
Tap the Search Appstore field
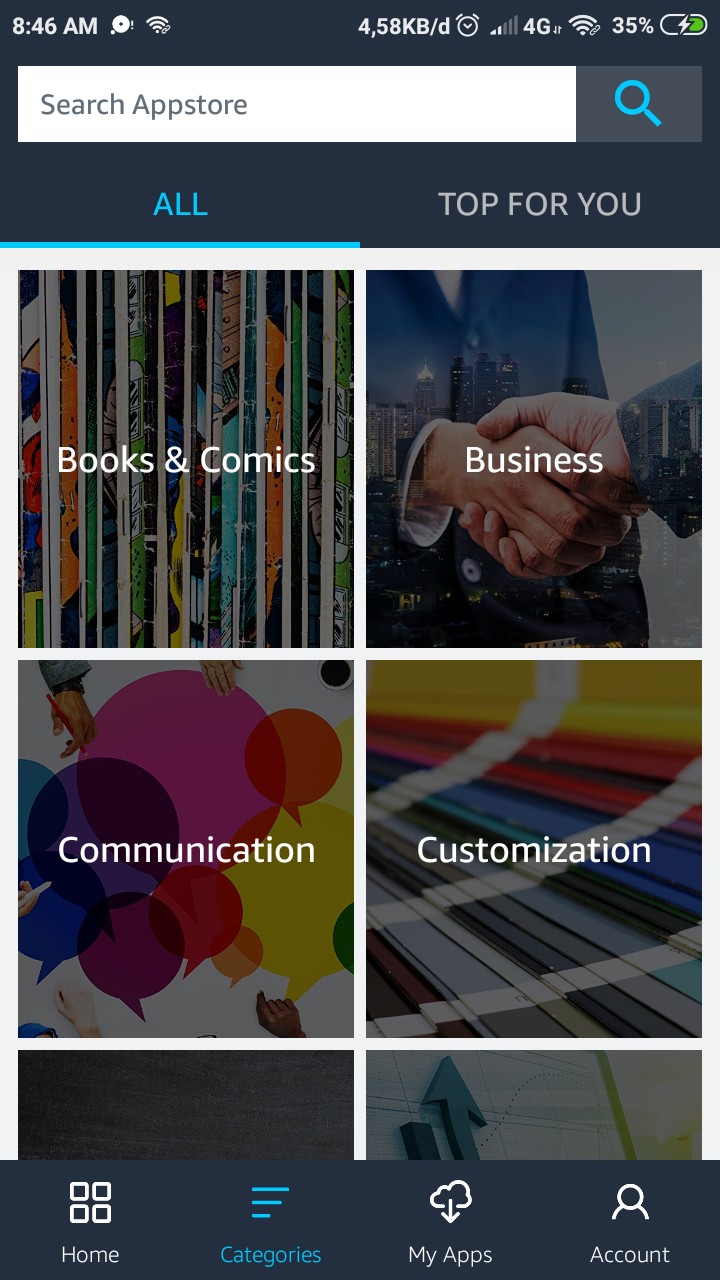(296, 104)
